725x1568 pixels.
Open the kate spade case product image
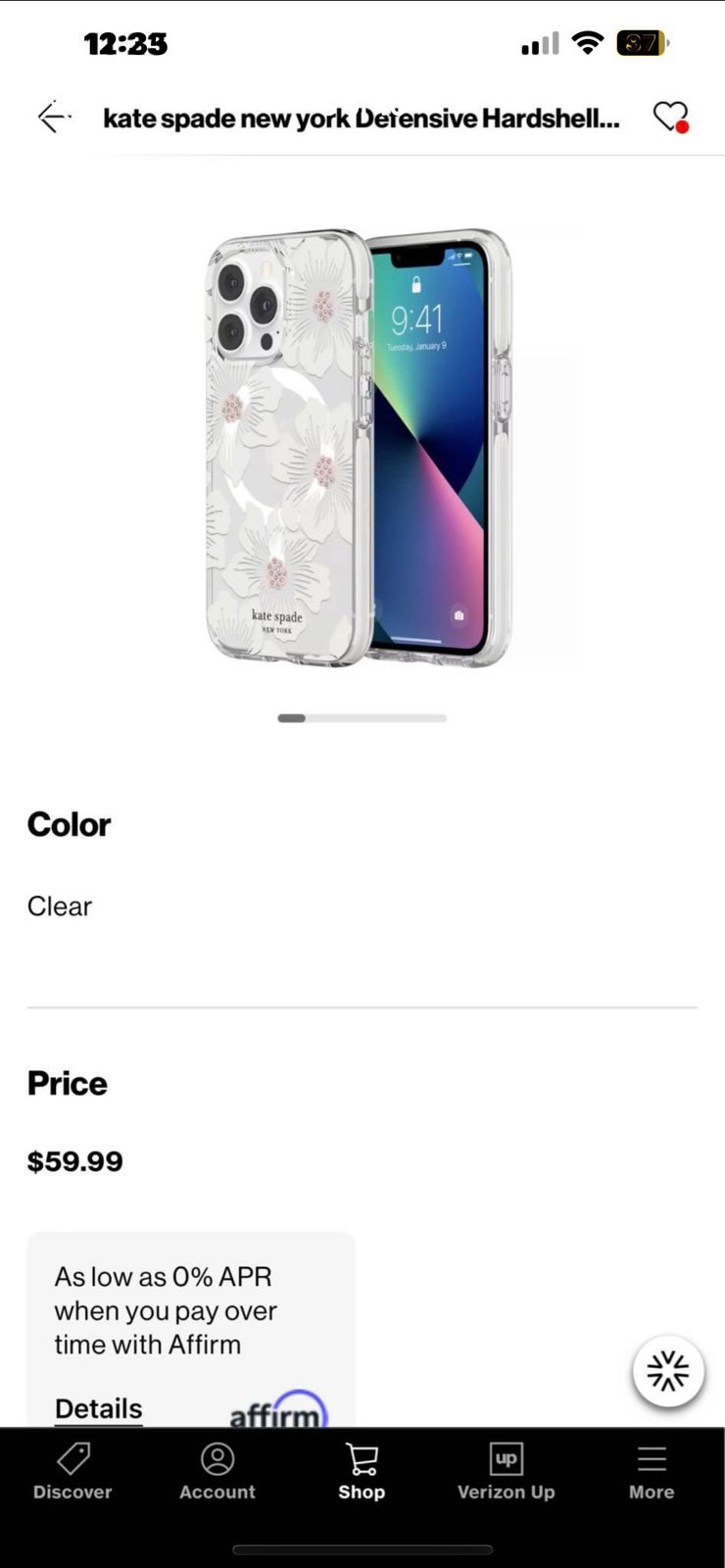(360, 448)
